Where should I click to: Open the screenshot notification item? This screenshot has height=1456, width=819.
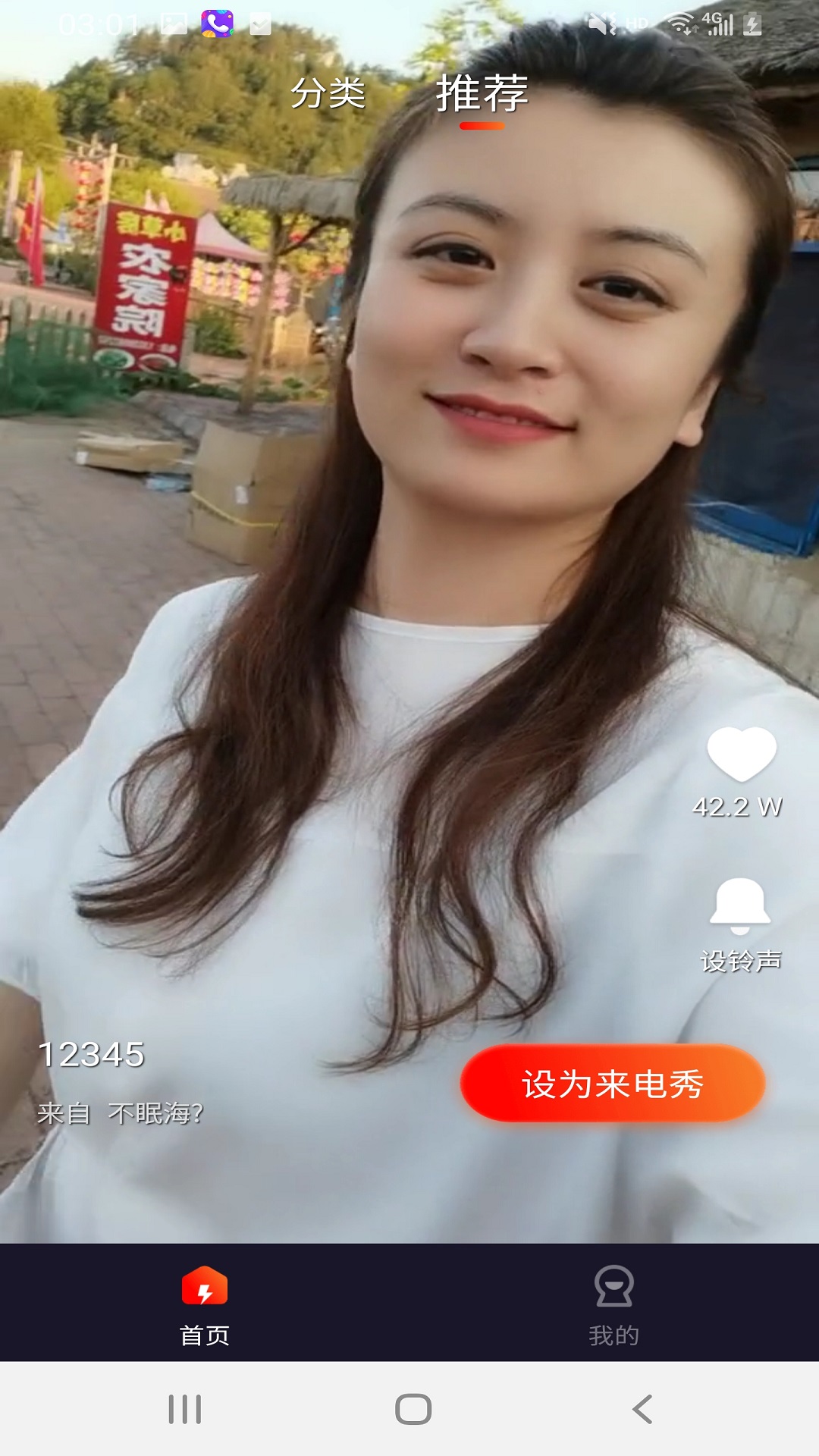(x=174, y=20)
